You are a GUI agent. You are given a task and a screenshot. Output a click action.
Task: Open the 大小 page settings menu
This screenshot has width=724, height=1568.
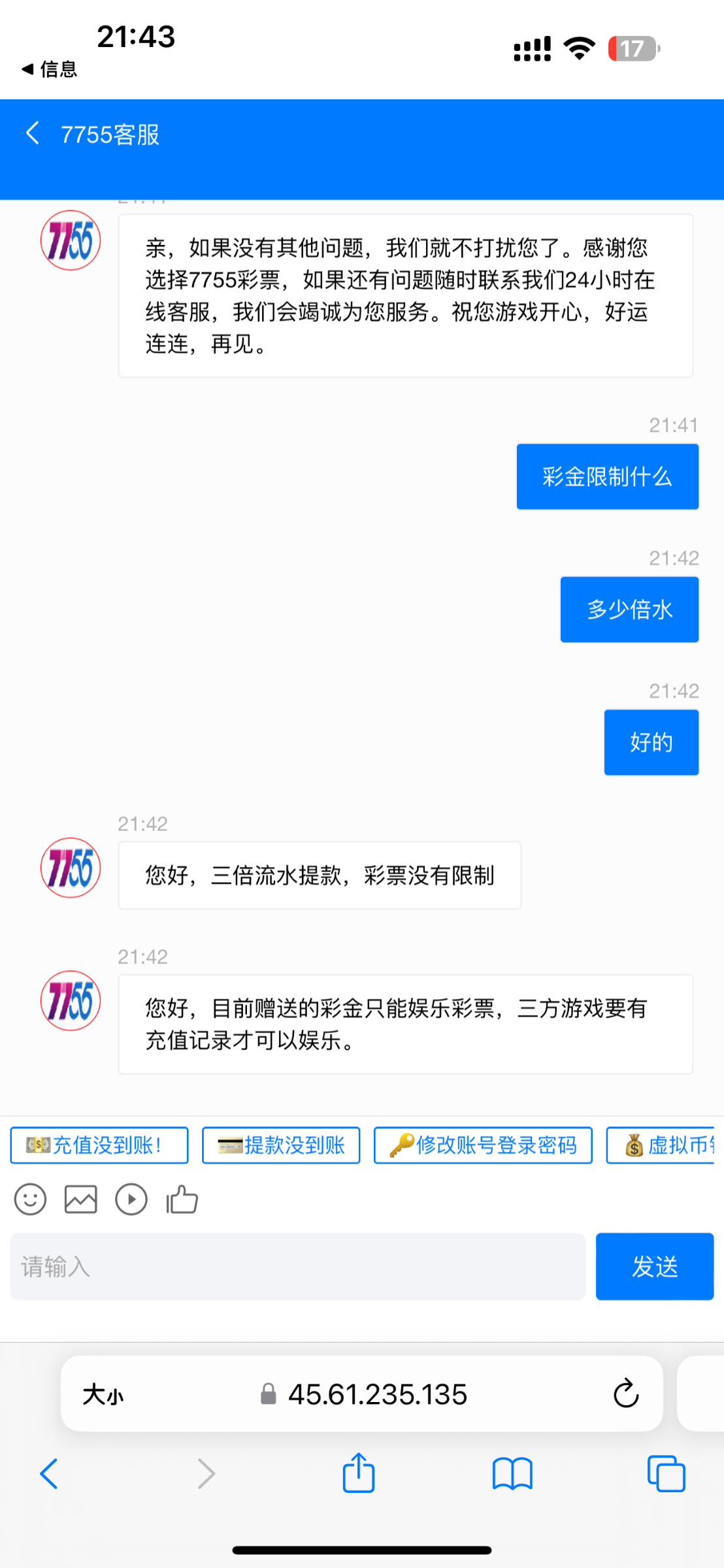pos(103,1394)
